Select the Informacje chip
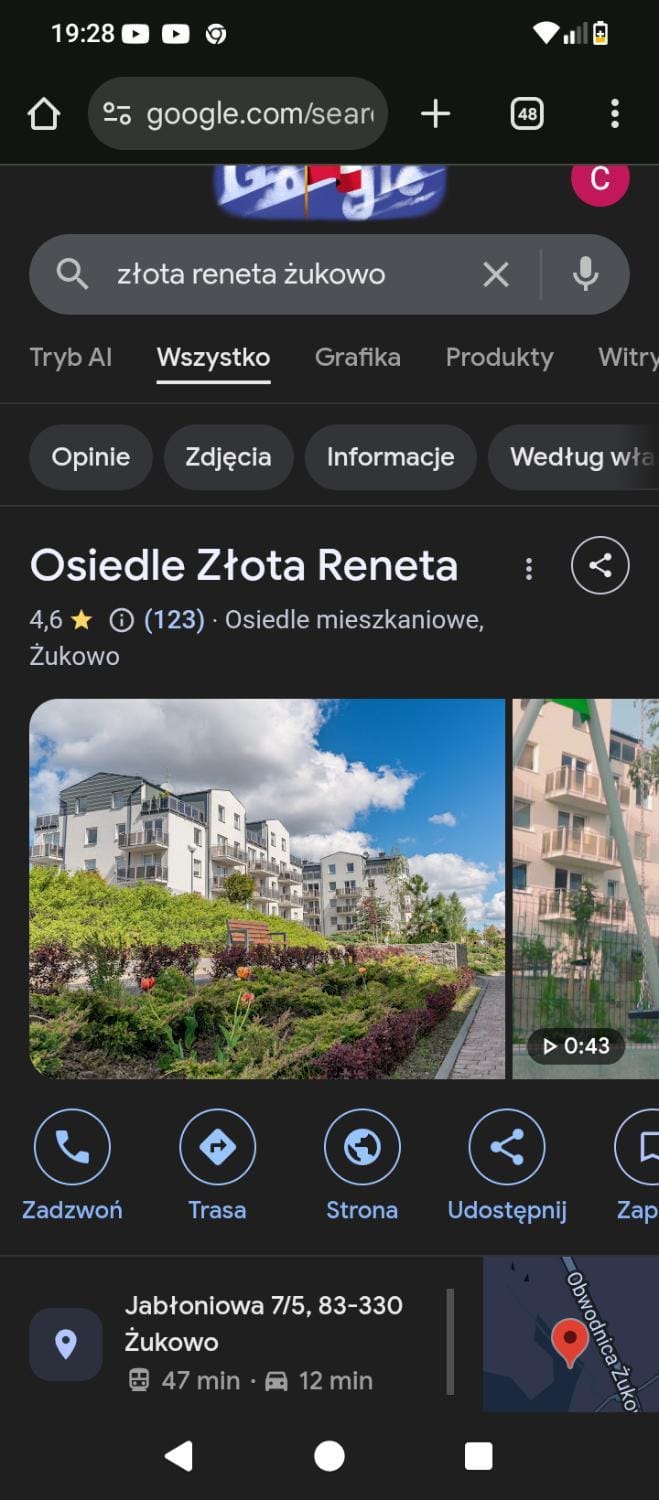The width and height of the screenshot is (659, 1500). (390, 457)
